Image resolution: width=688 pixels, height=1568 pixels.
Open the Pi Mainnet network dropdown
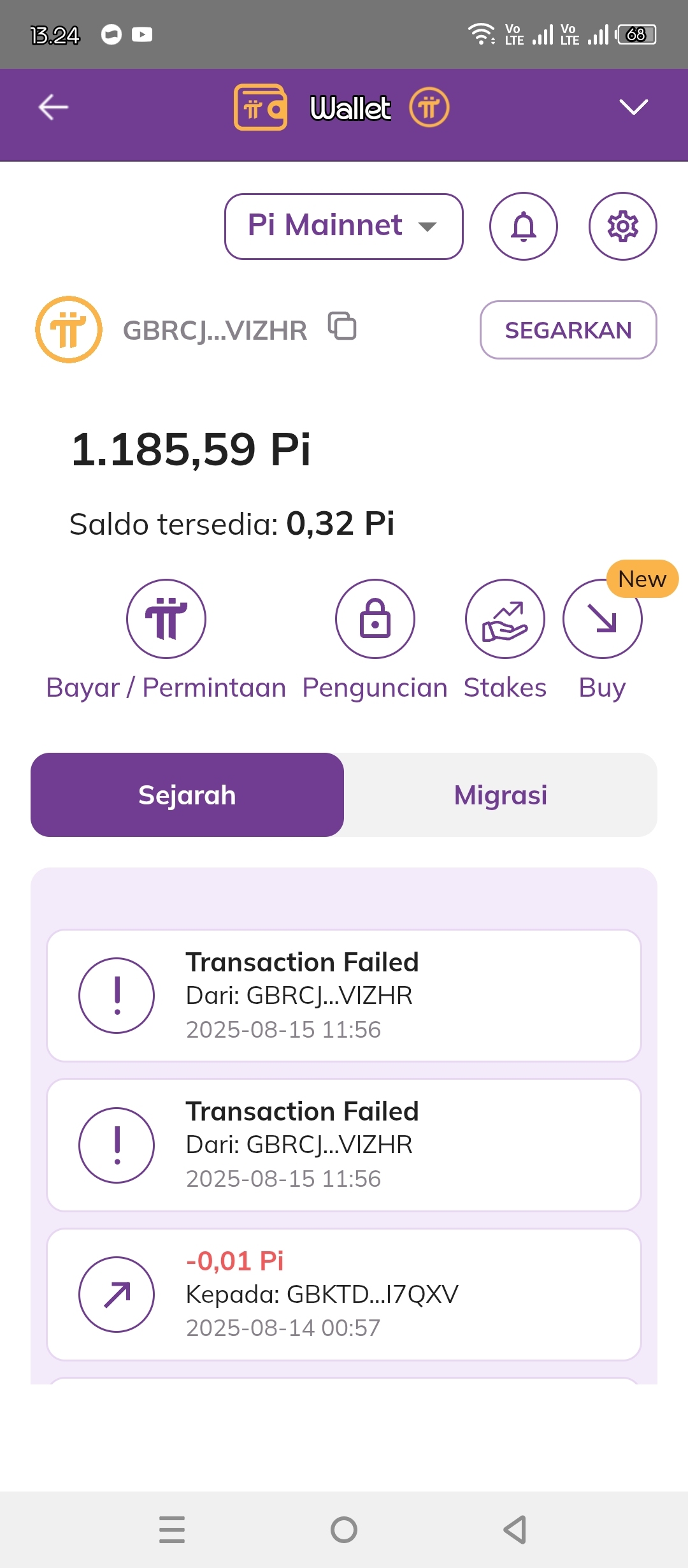343,226
